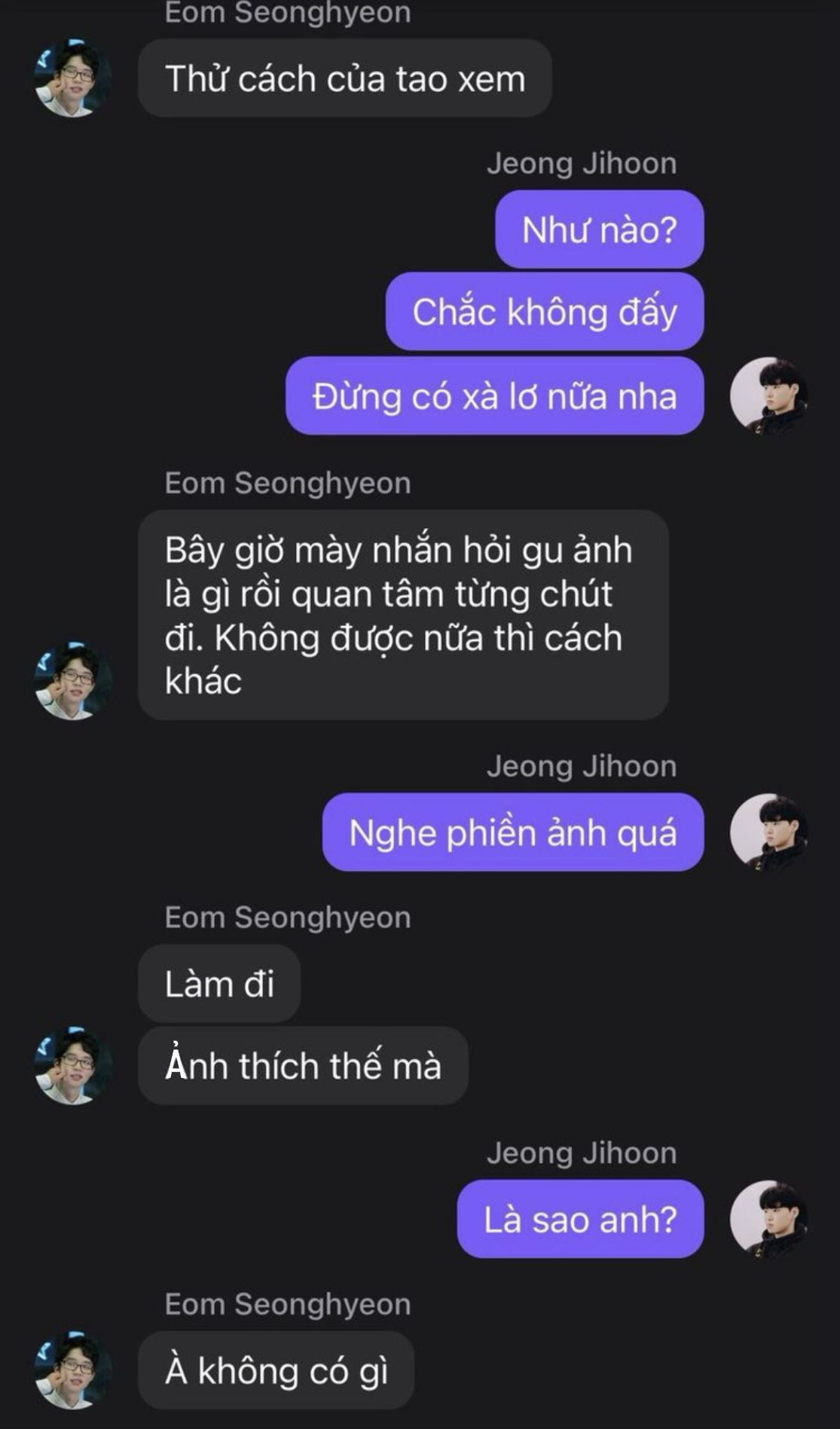Open Jeong Jihoon's avatar beside "Đừng có xà lơ nữa nha"
Image resolution: width=840 pixels, height=1429 pixels.
point(768,396)
